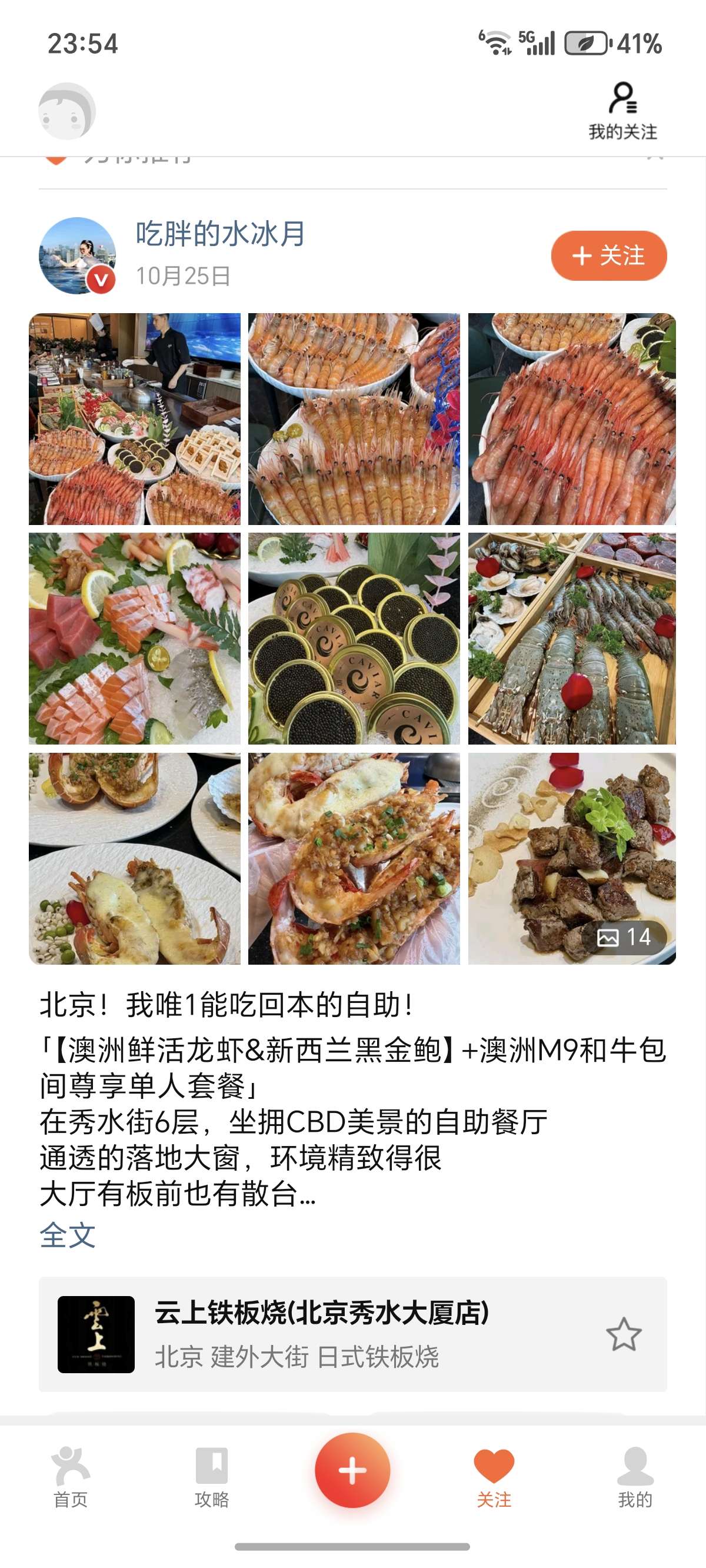Open the sashimi platter photo

[135, 639]
